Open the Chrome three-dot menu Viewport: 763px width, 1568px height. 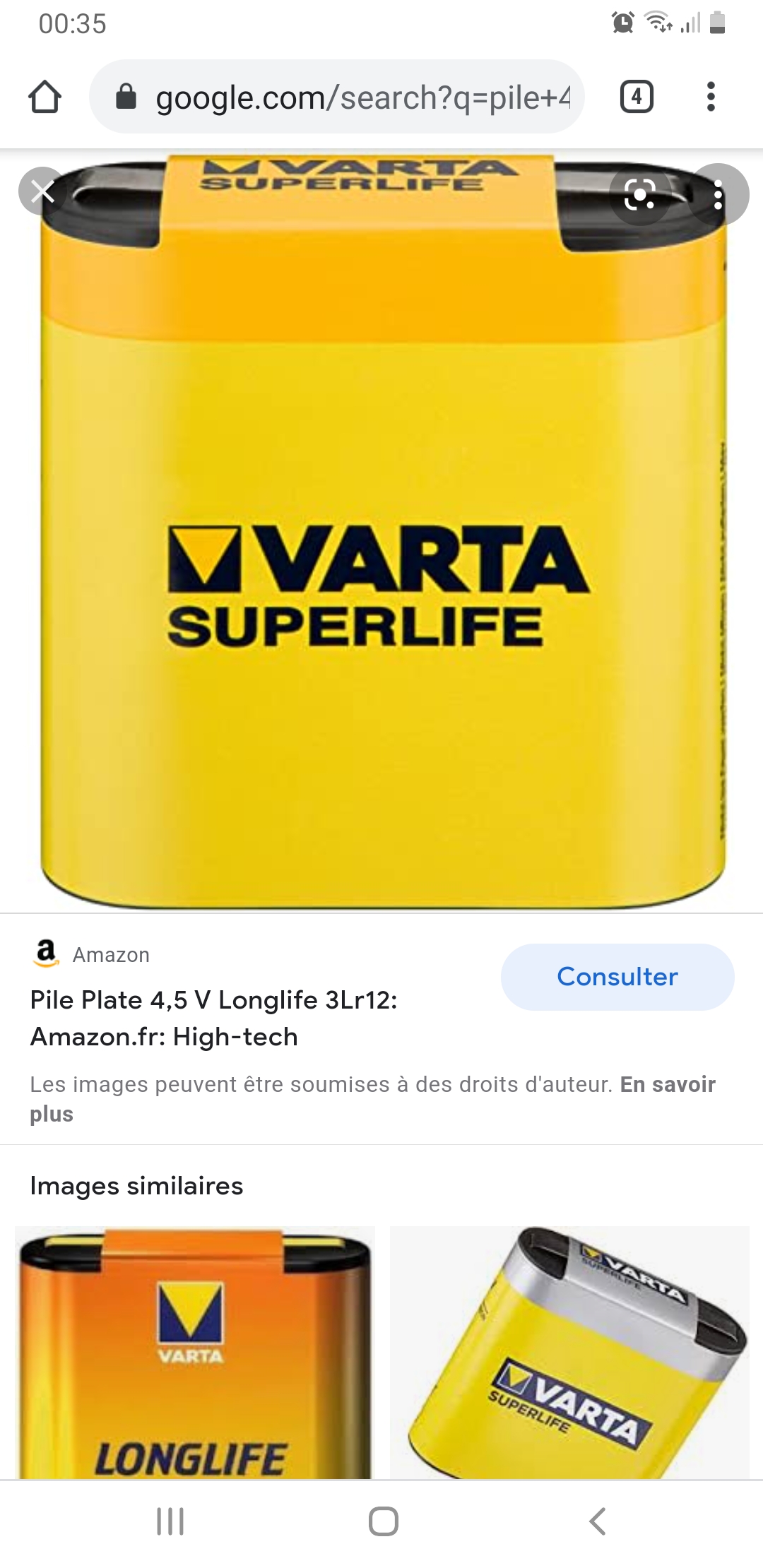711,97
